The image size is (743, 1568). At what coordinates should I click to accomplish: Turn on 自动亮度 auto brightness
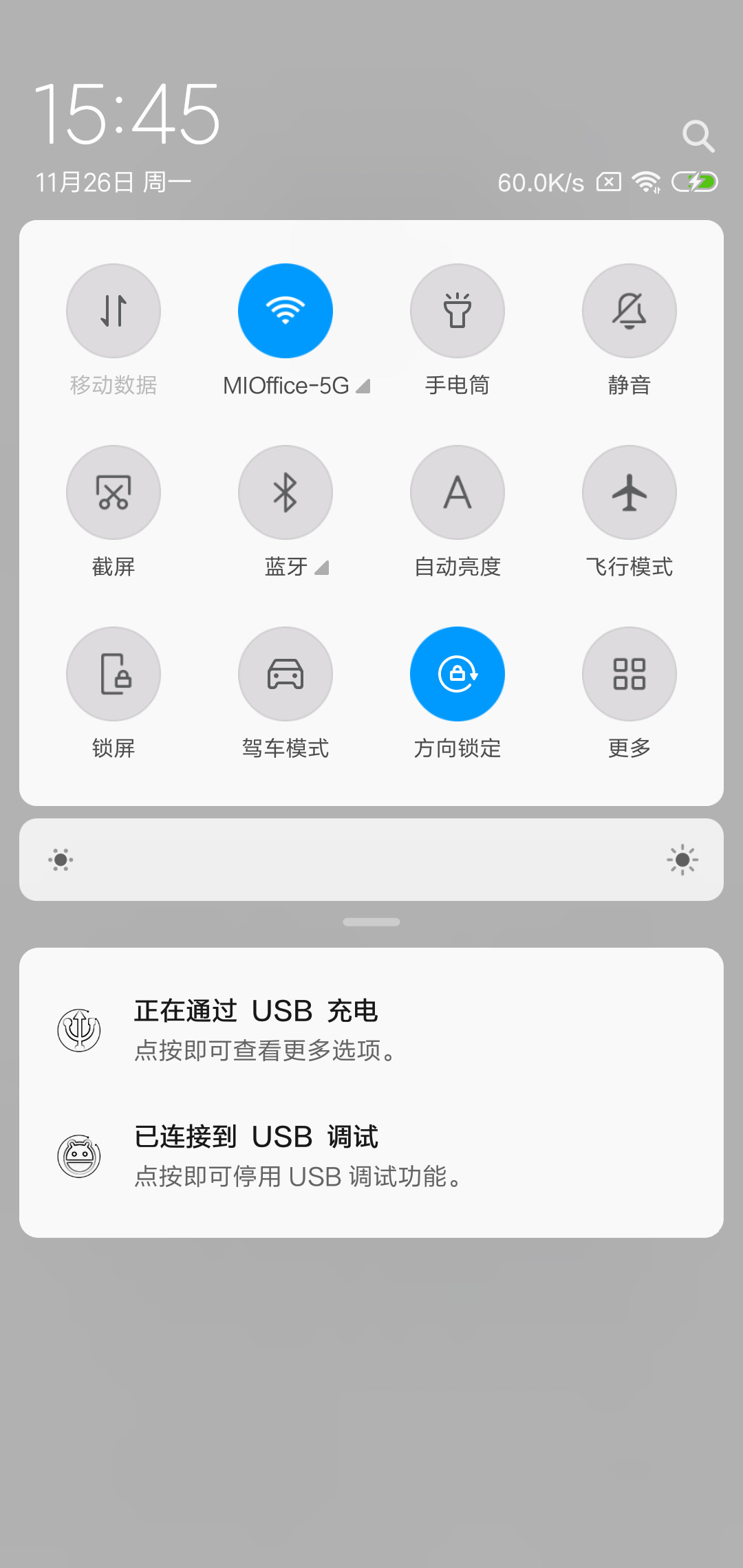457,492
